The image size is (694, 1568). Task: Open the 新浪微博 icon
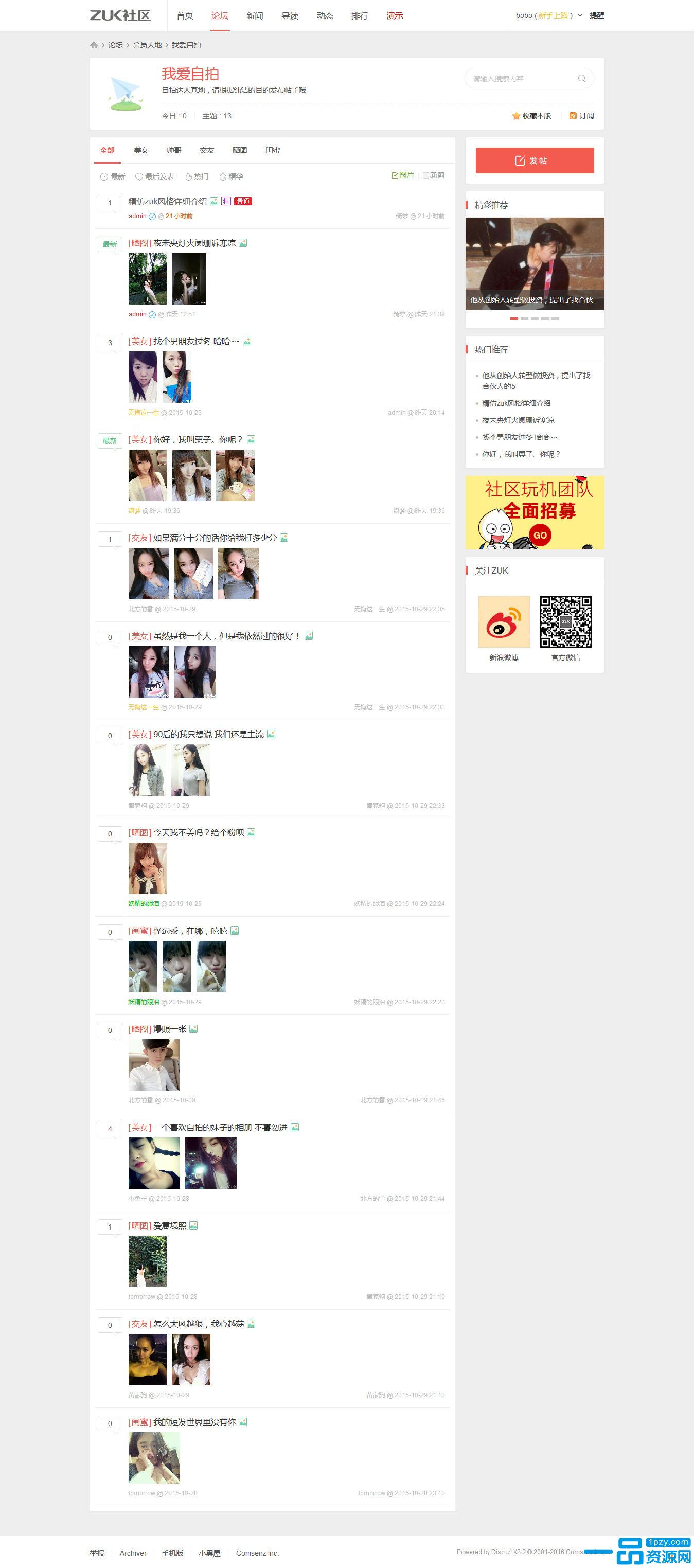click(504, 622)
